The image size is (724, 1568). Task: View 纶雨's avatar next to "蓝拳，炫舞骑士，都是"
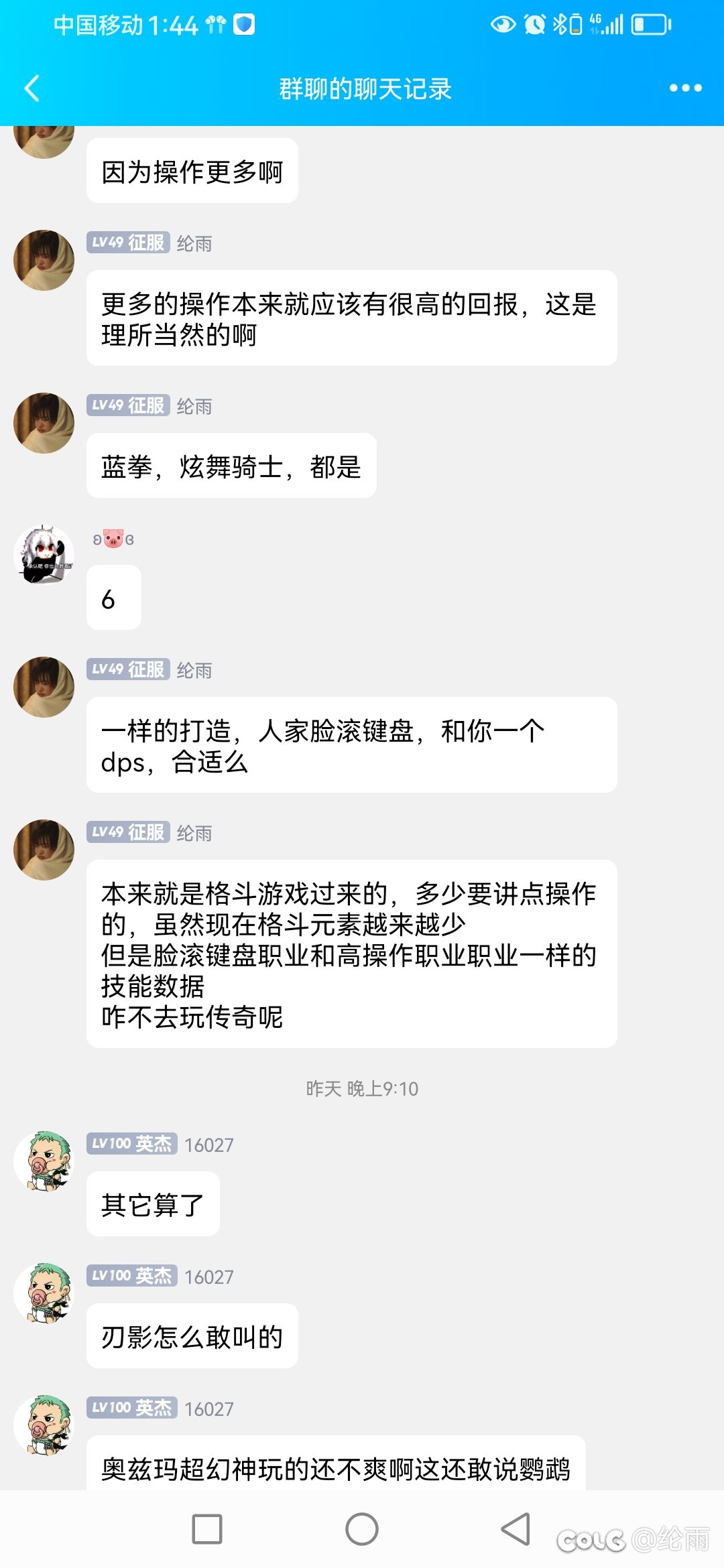coord(44,423)
